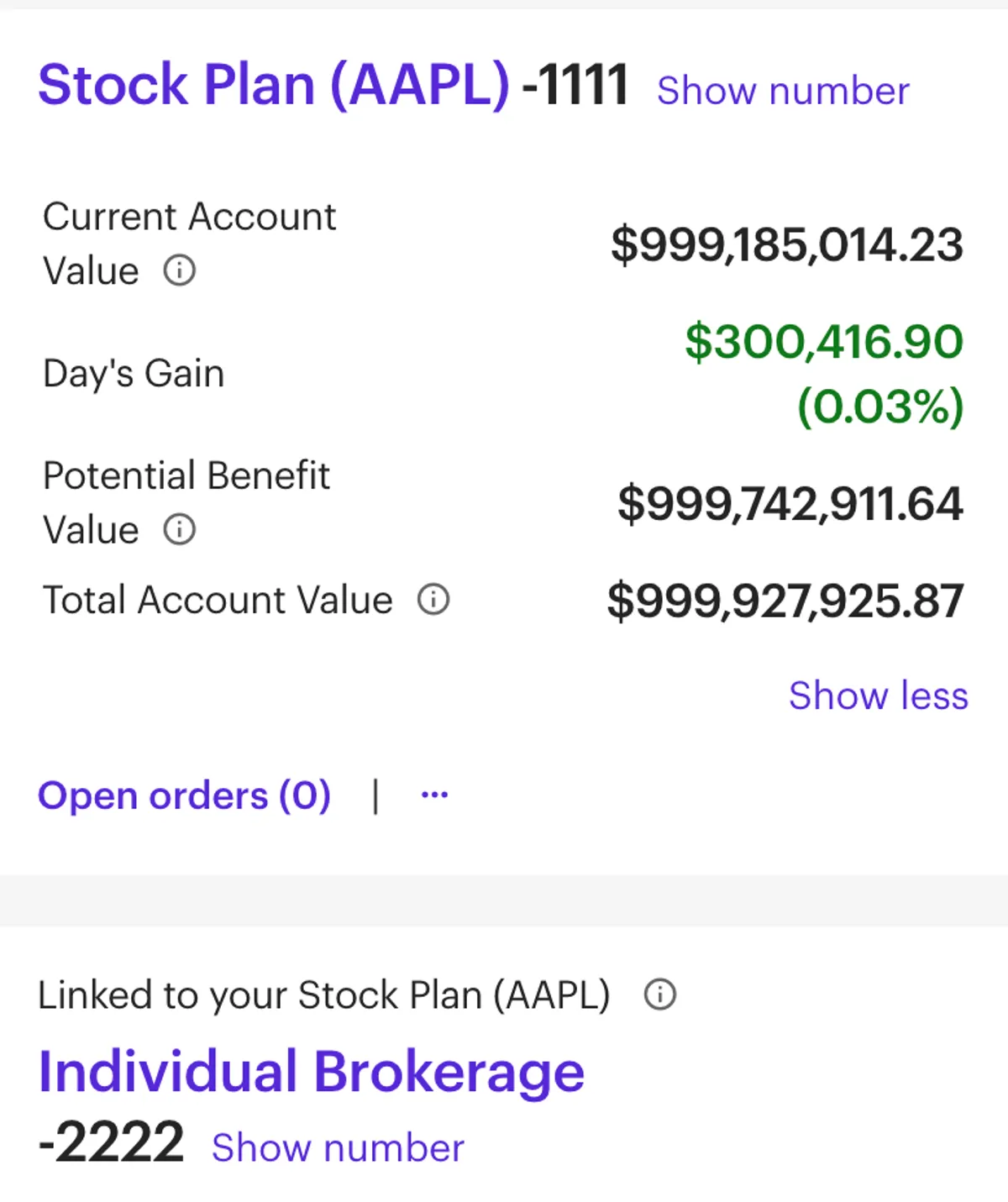Show number for brokerage account -2222
Image resolution: width=1008 pixels, height=1202 pixels.
(x=338, y=1147)
